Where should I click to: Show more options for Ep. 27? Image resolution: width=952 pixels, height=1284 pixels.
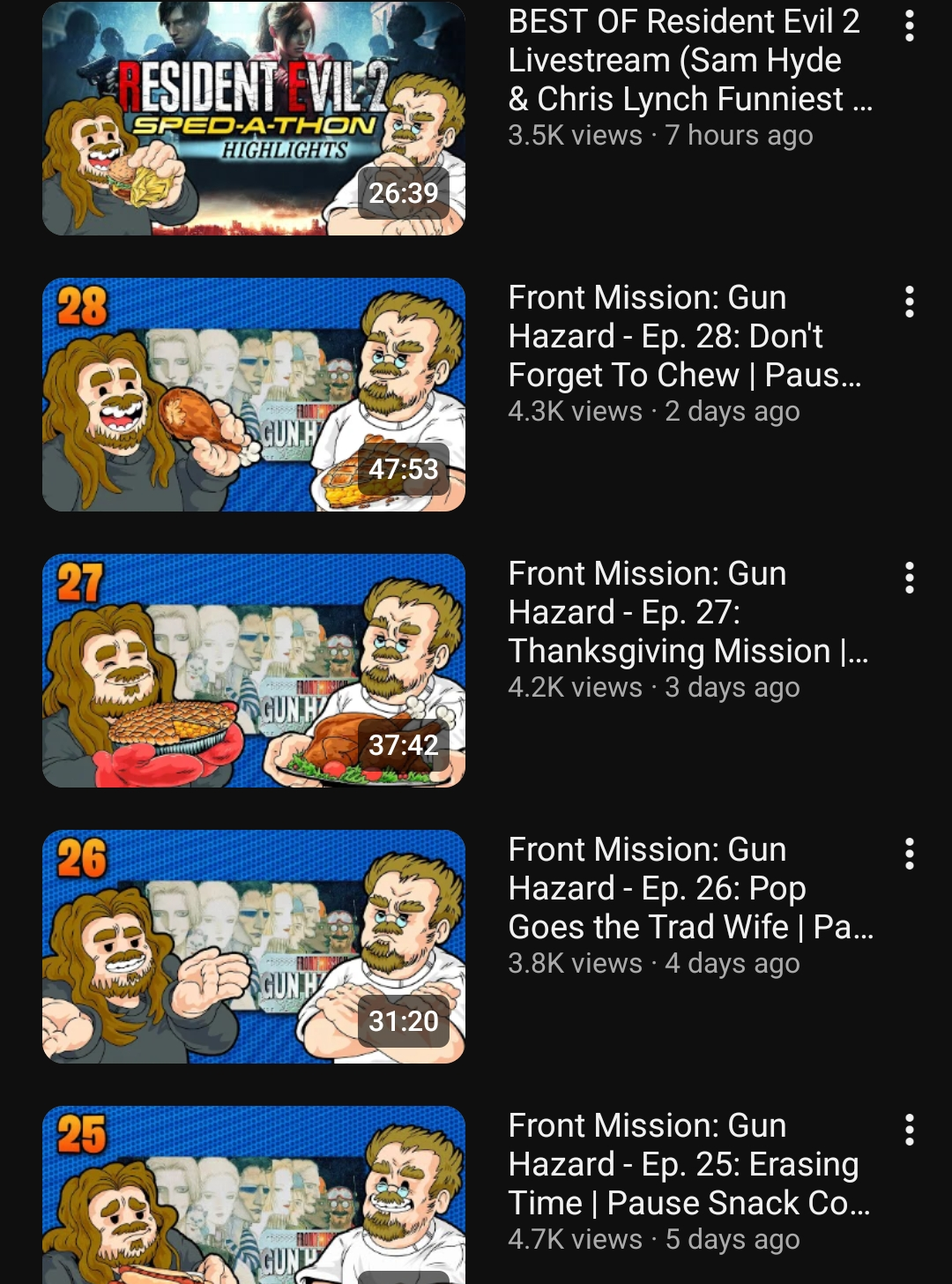click(x=909, y=578)
